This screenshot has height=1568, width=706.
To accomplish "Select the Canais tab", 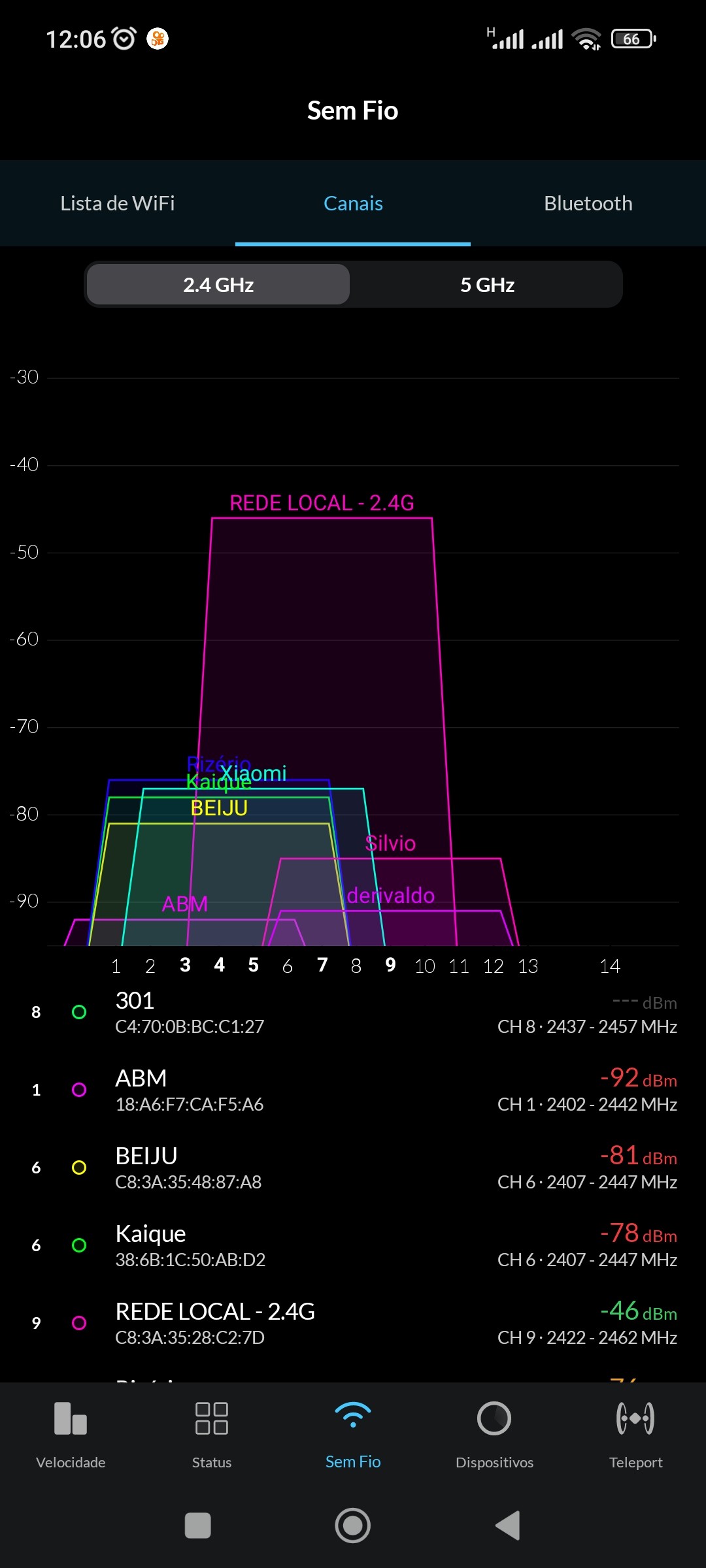I will click(x=353, y=203).
